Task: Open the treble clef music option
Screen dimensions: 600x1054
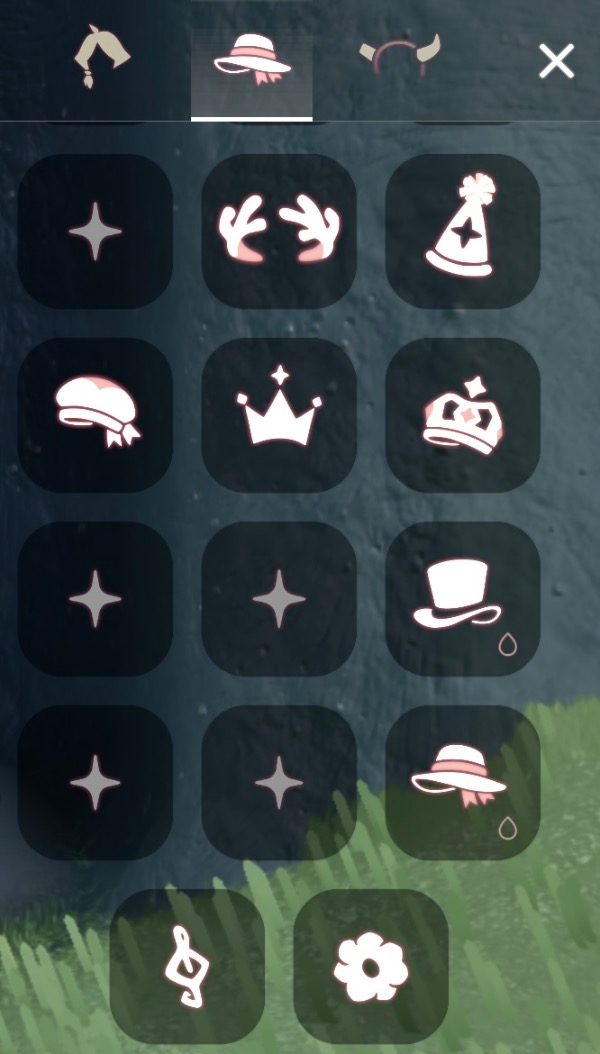Action: click(188, 966)
